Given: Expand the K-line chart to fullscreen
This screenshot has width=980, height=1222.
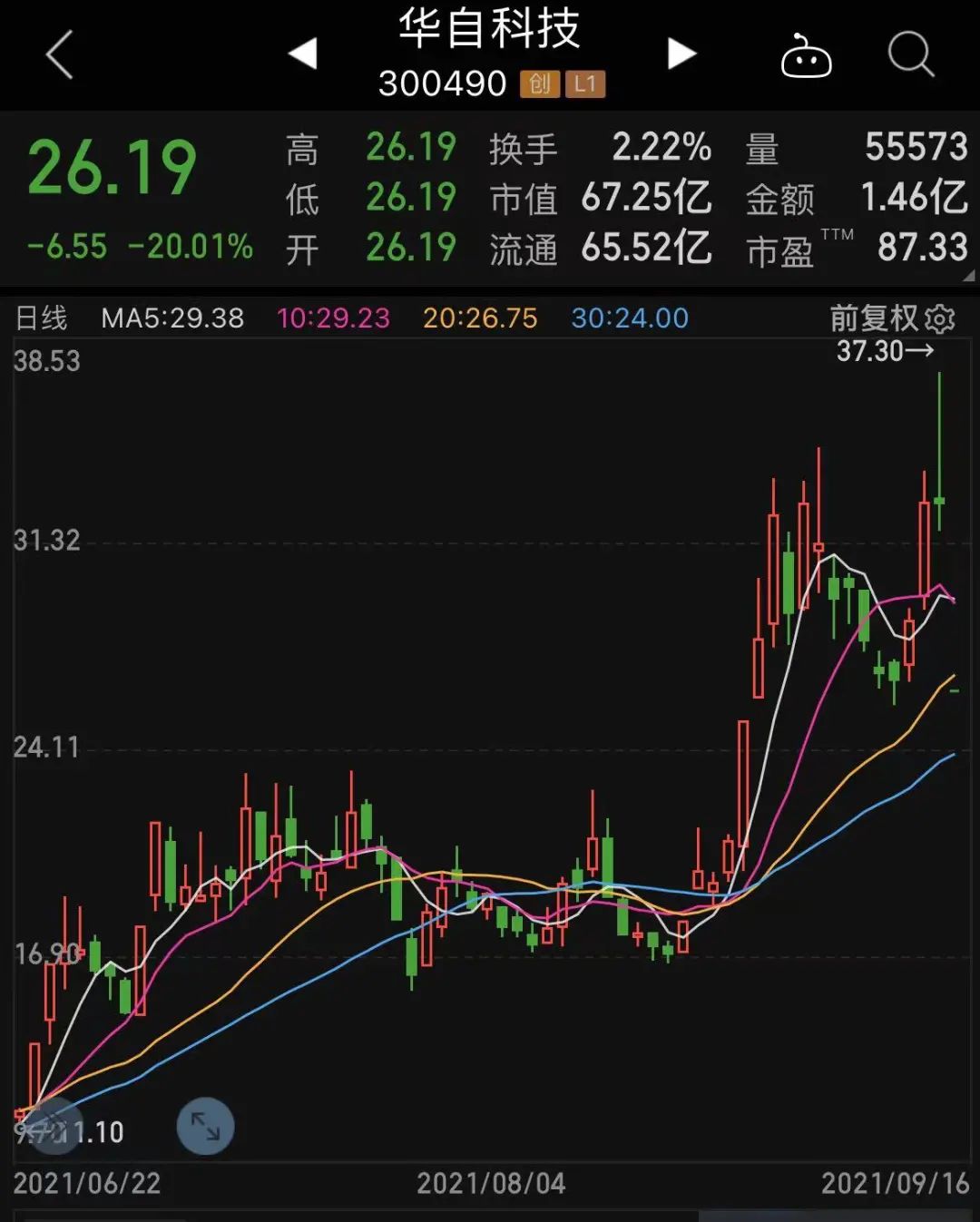Looking at the screenshot, I should (x=205, y=1126).
